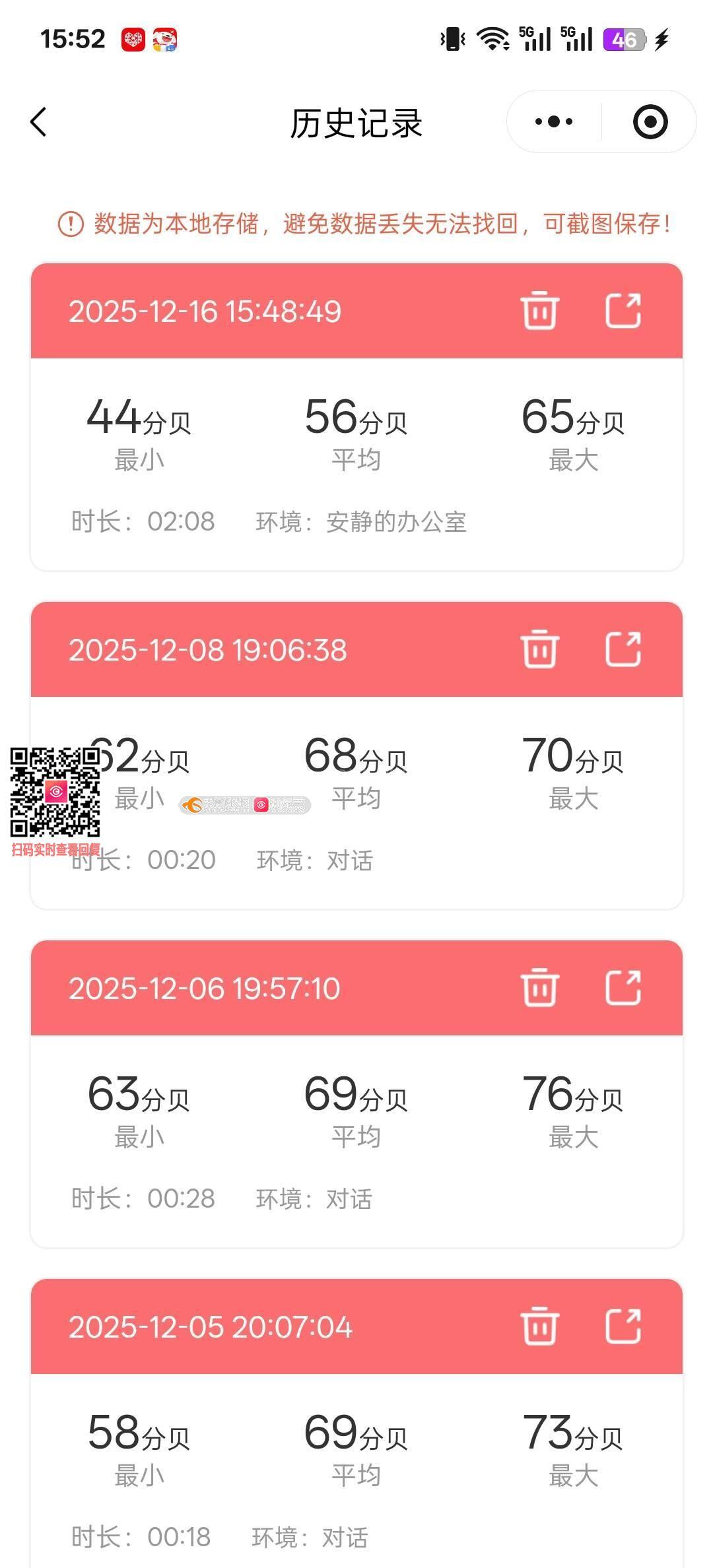The image size is (713, 1568).
Task: Share the 2025-12-08 19:06:38 record
Action: [623, 649]
